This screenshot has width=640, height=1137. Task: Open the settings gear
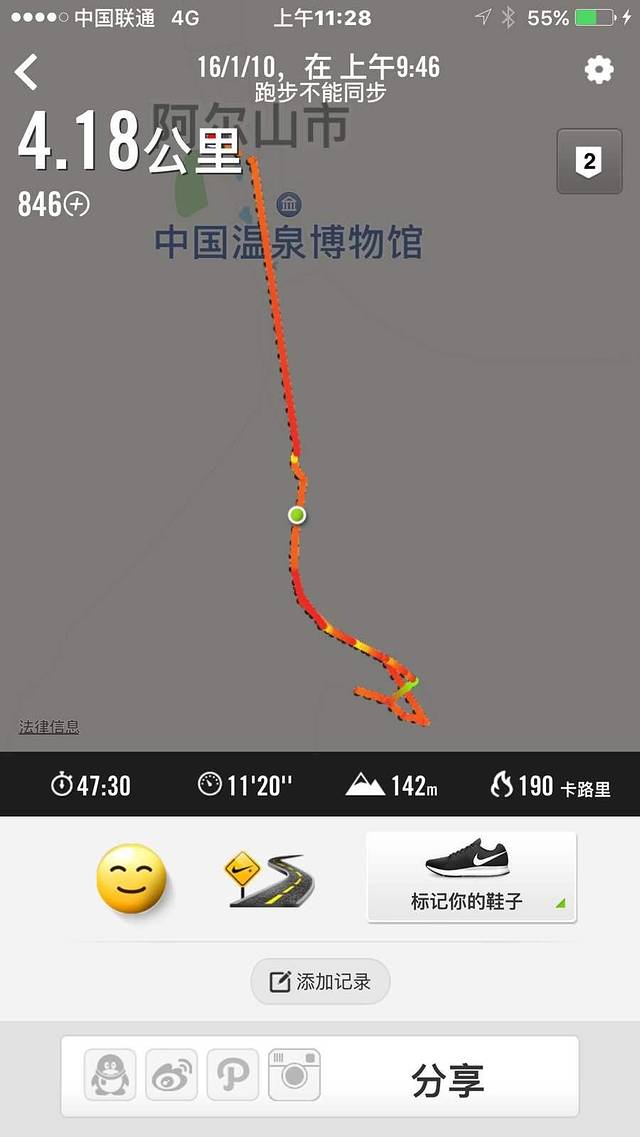(598, 70)
